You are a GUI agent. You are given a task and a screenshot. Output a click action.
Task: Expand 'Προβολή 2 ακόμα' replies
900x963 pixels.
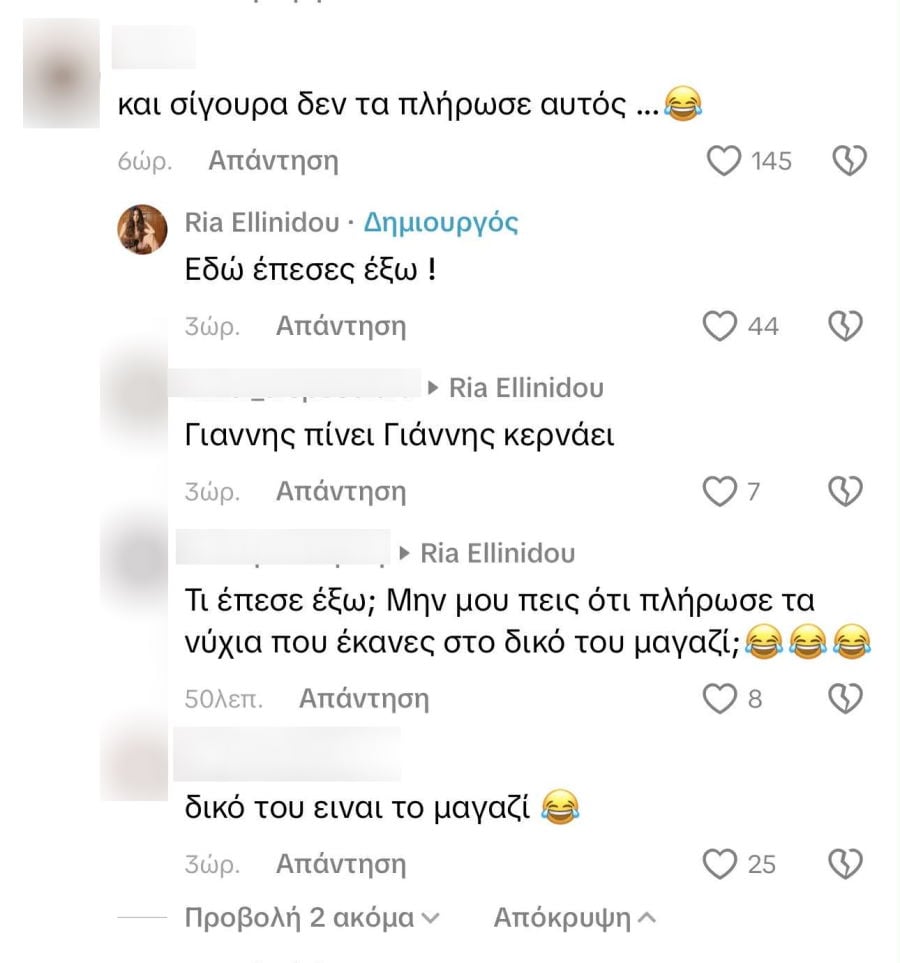coord(312,917)
